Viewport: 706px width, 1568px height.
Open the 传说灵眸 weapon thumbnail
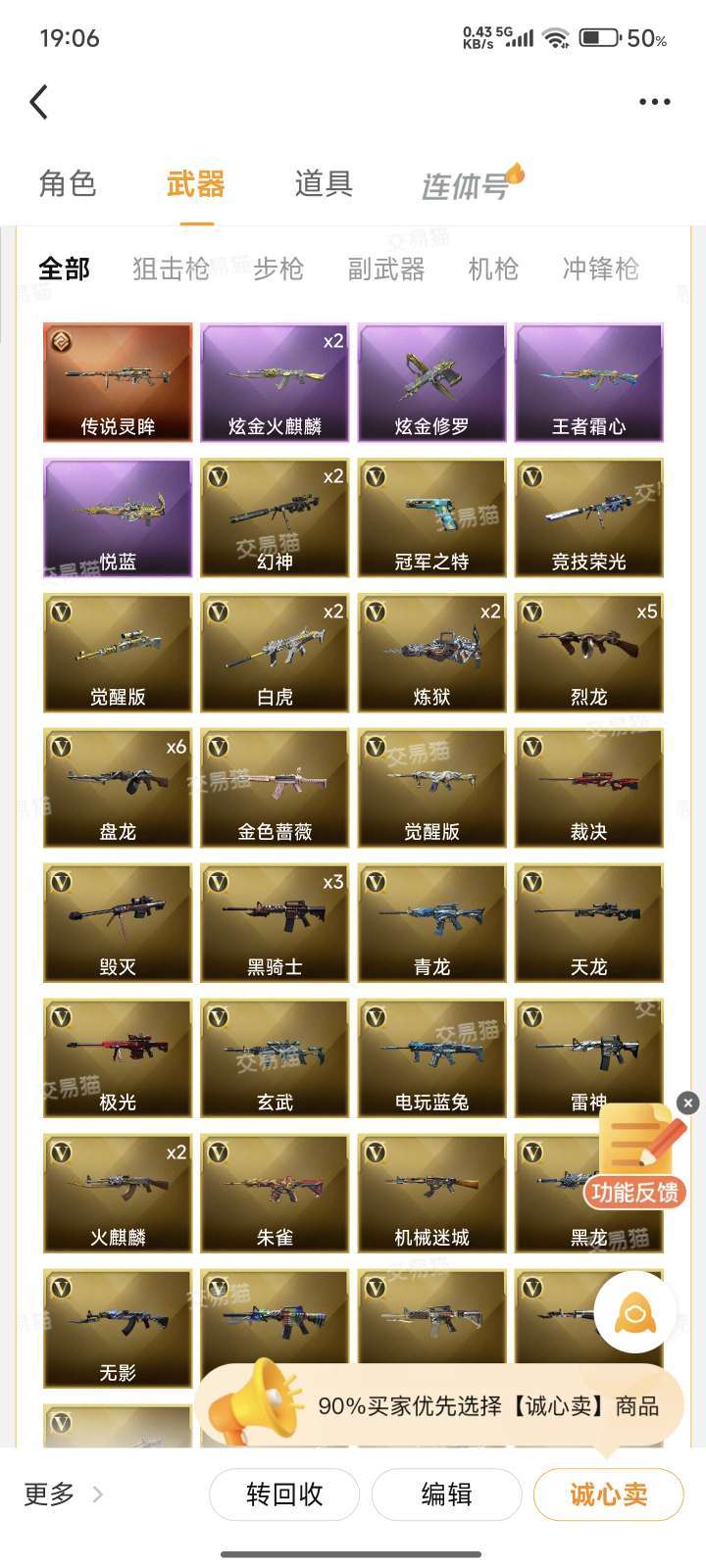[117, 377]
